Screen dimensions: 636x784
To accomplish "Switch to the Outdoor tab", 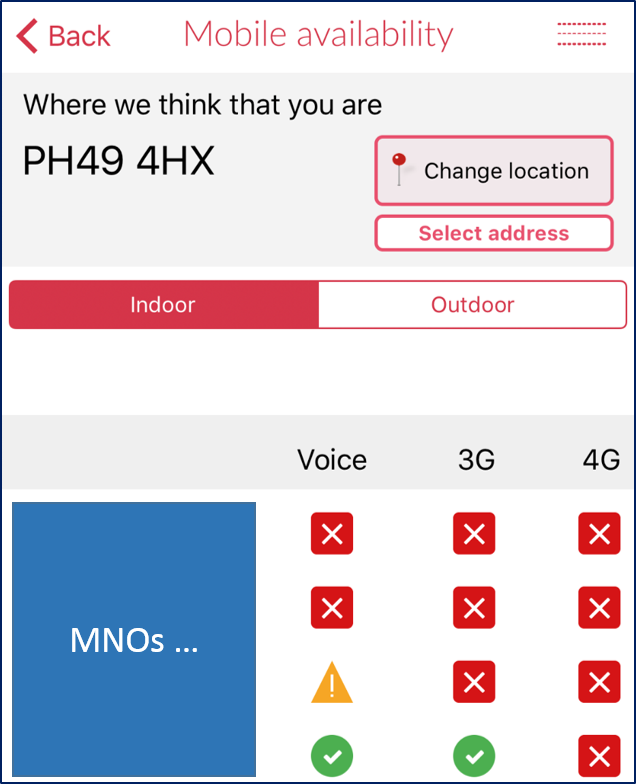I will tap(472, 305).
